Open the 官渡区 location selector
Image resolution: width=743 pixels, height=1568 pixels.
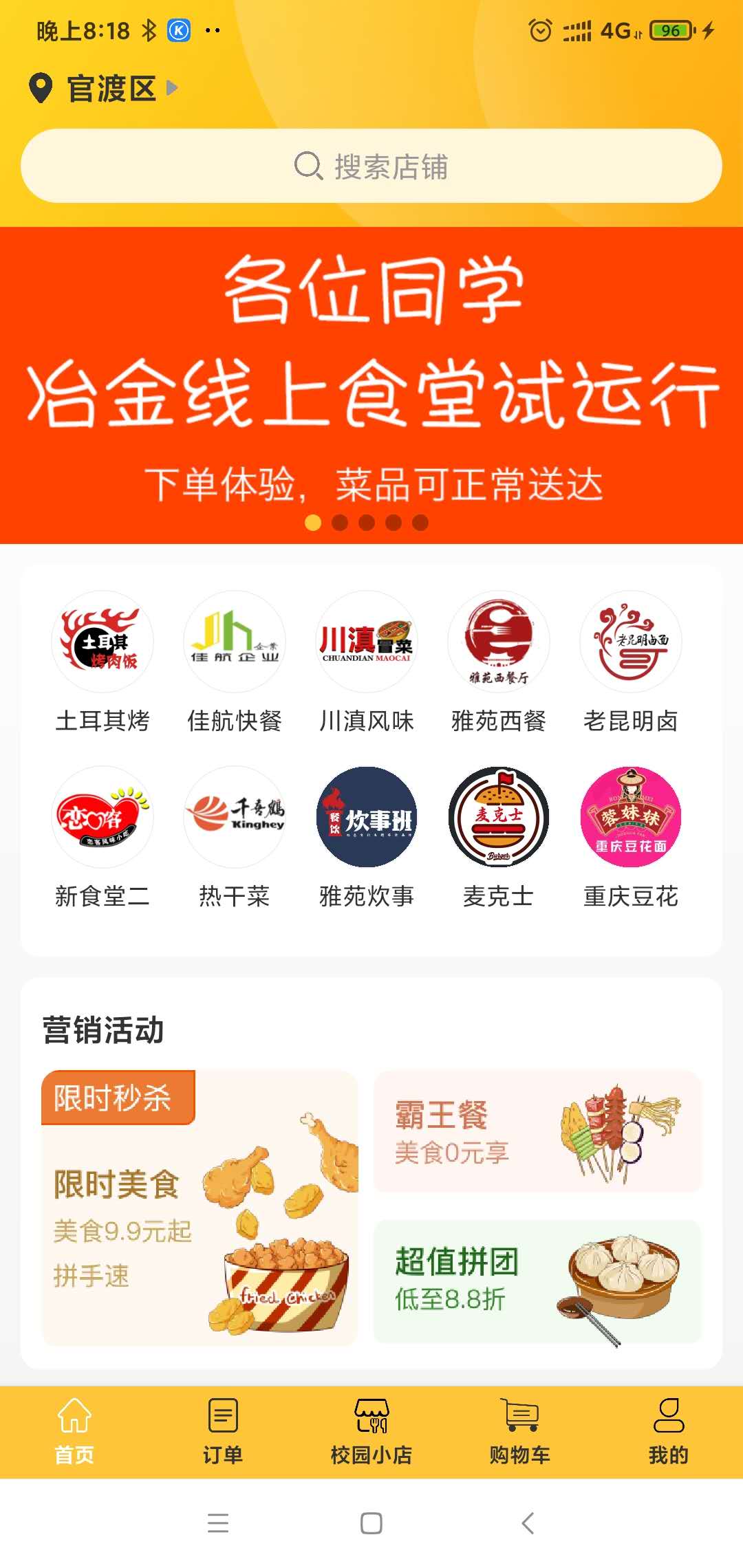(x=103, y=89)
